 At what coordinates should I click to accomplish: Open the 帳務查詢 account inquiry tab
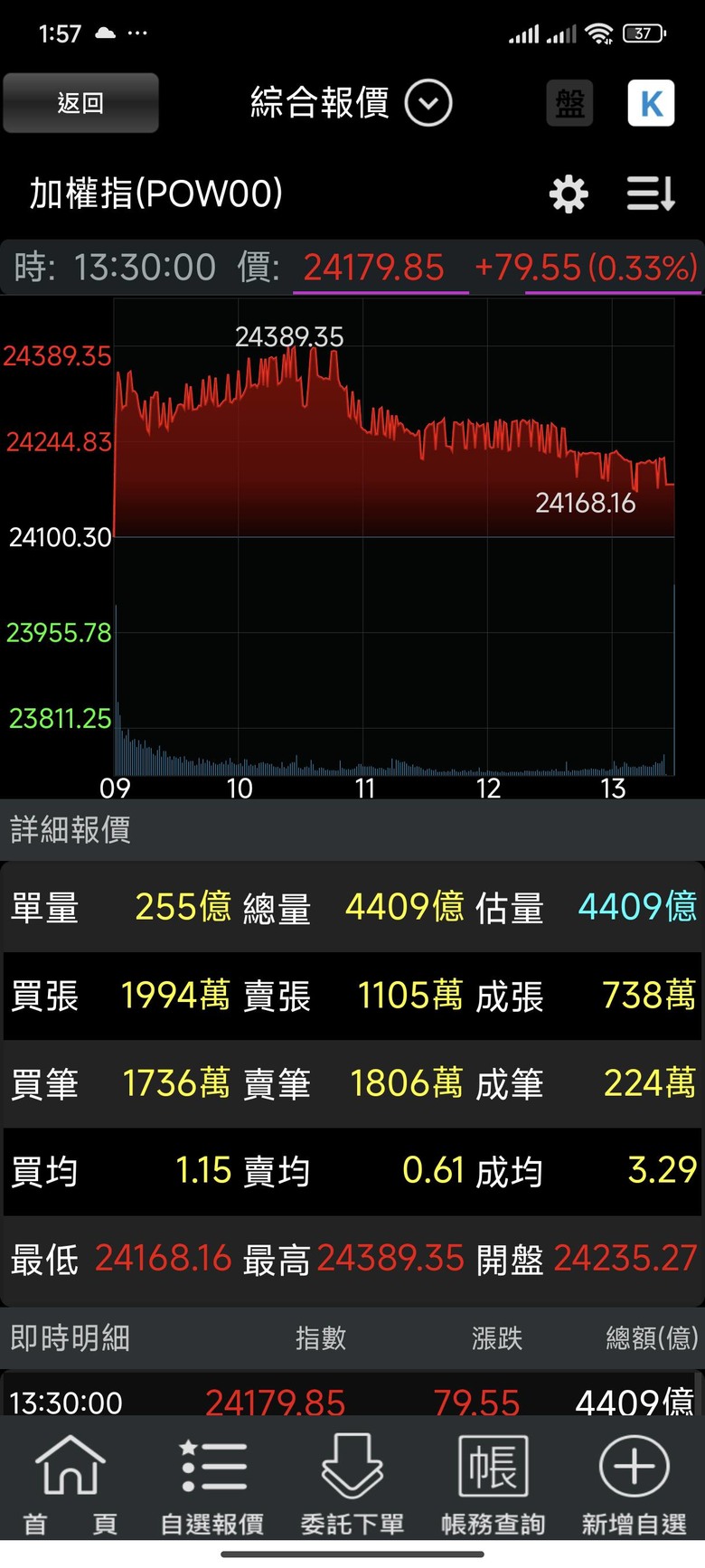click(x=493, y=1485)
